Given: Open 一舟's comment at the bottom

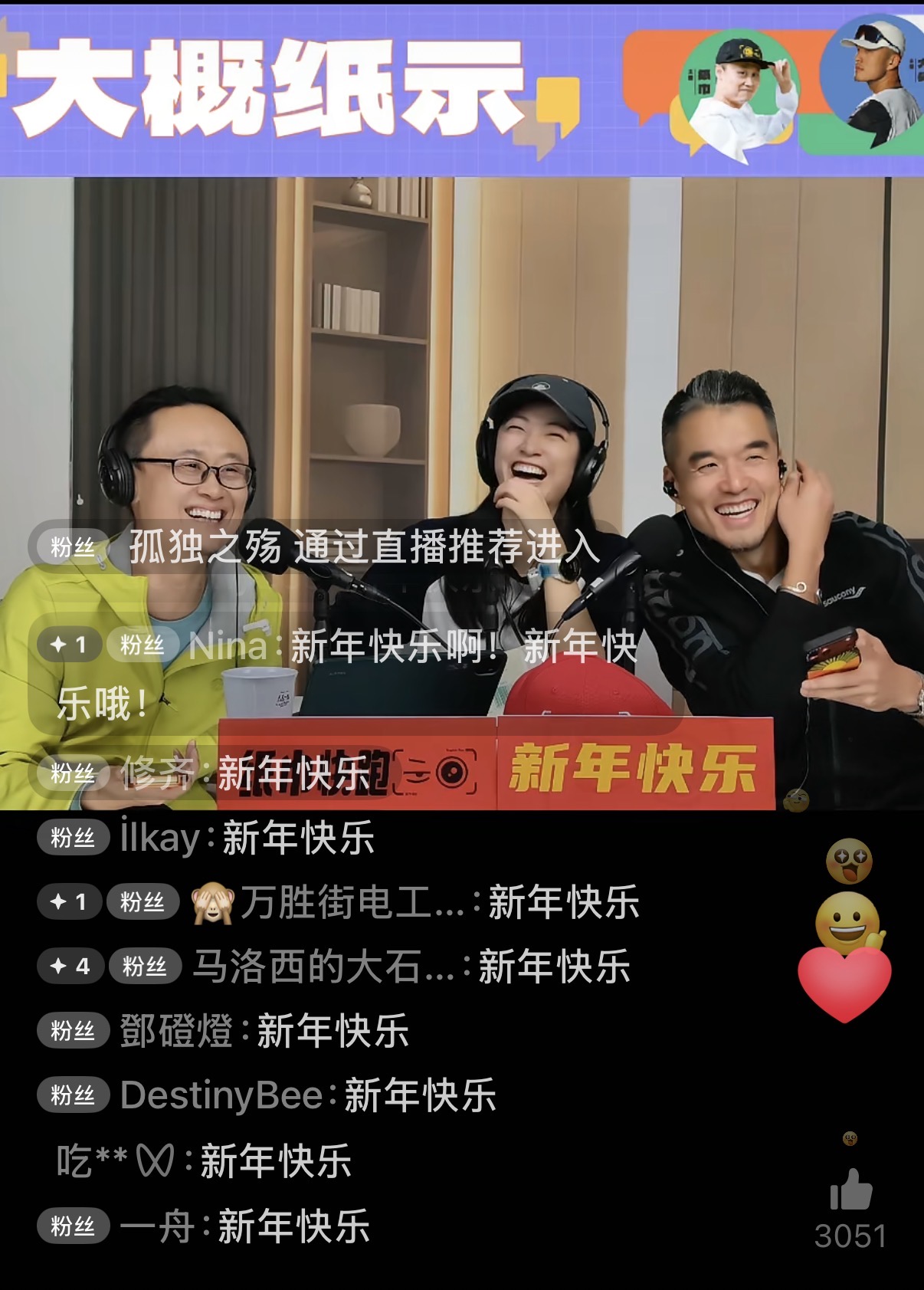Looking at the screenshot, I should pyautogui.click(x=245, y=1226).
